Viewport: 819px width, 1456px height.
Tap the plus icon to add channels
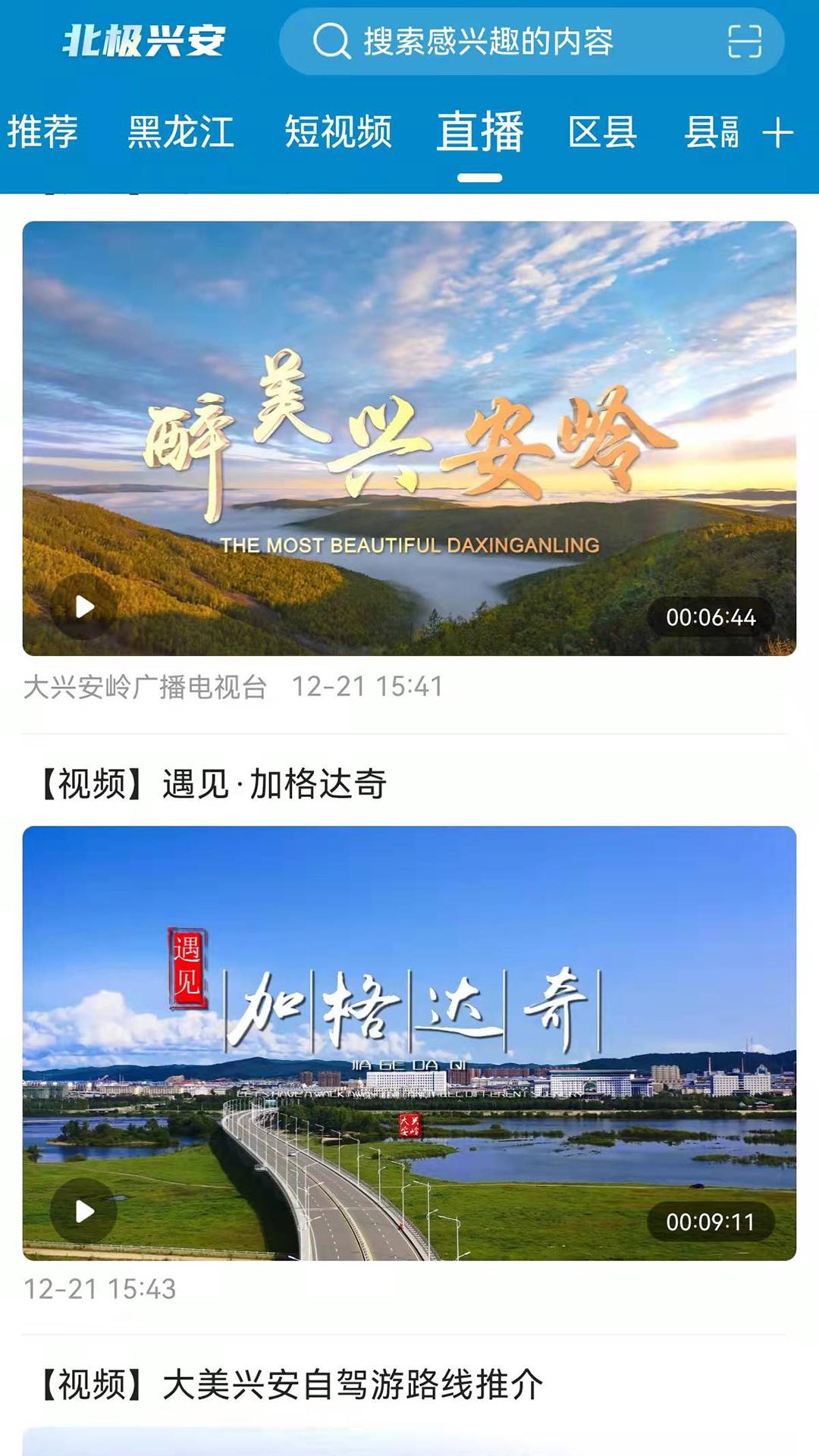pos(778,133)
